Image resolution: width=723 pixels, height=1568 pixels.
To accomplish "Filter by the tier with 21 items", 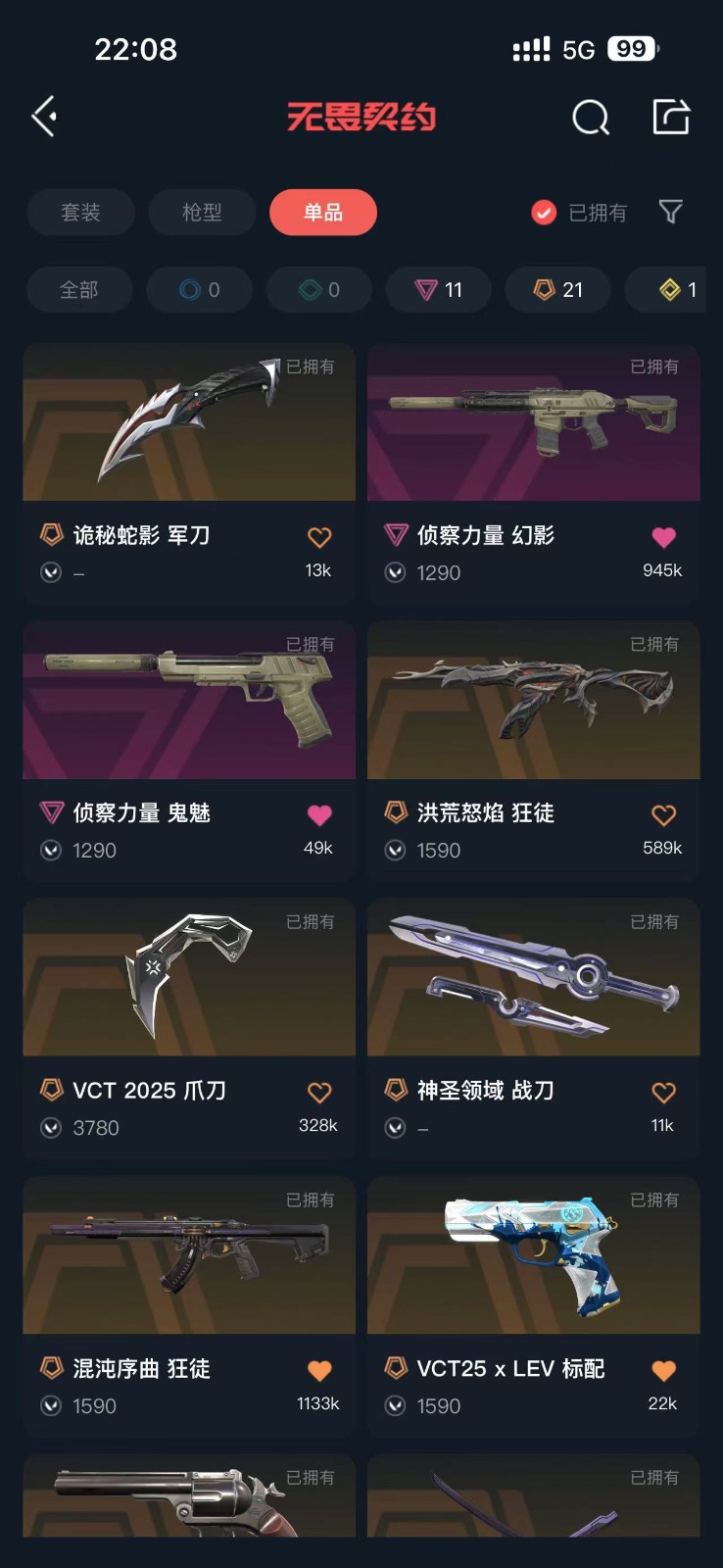I will click(x=557, y=290).
